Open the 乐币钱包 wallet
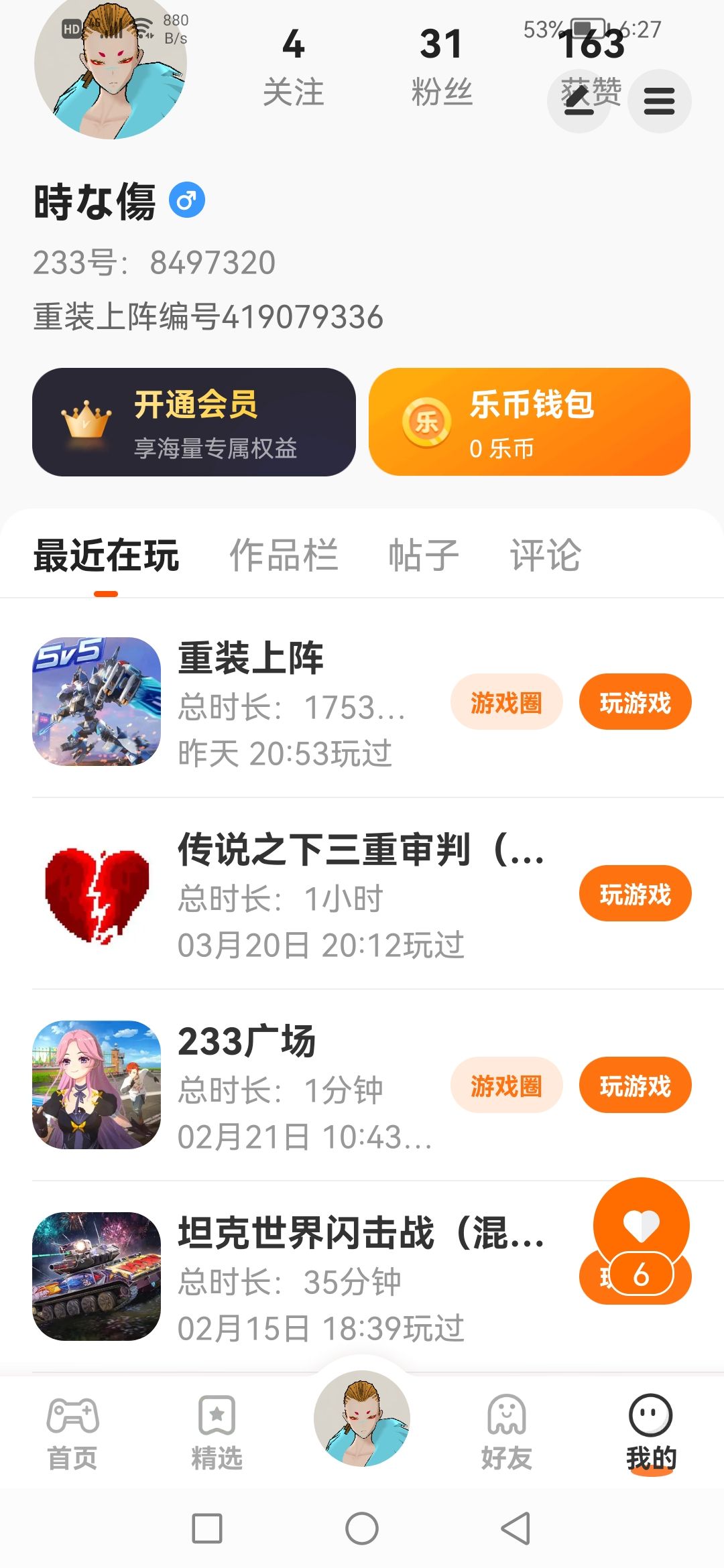724x1568 pixels. pyautogui.click(x=530, y=422)
